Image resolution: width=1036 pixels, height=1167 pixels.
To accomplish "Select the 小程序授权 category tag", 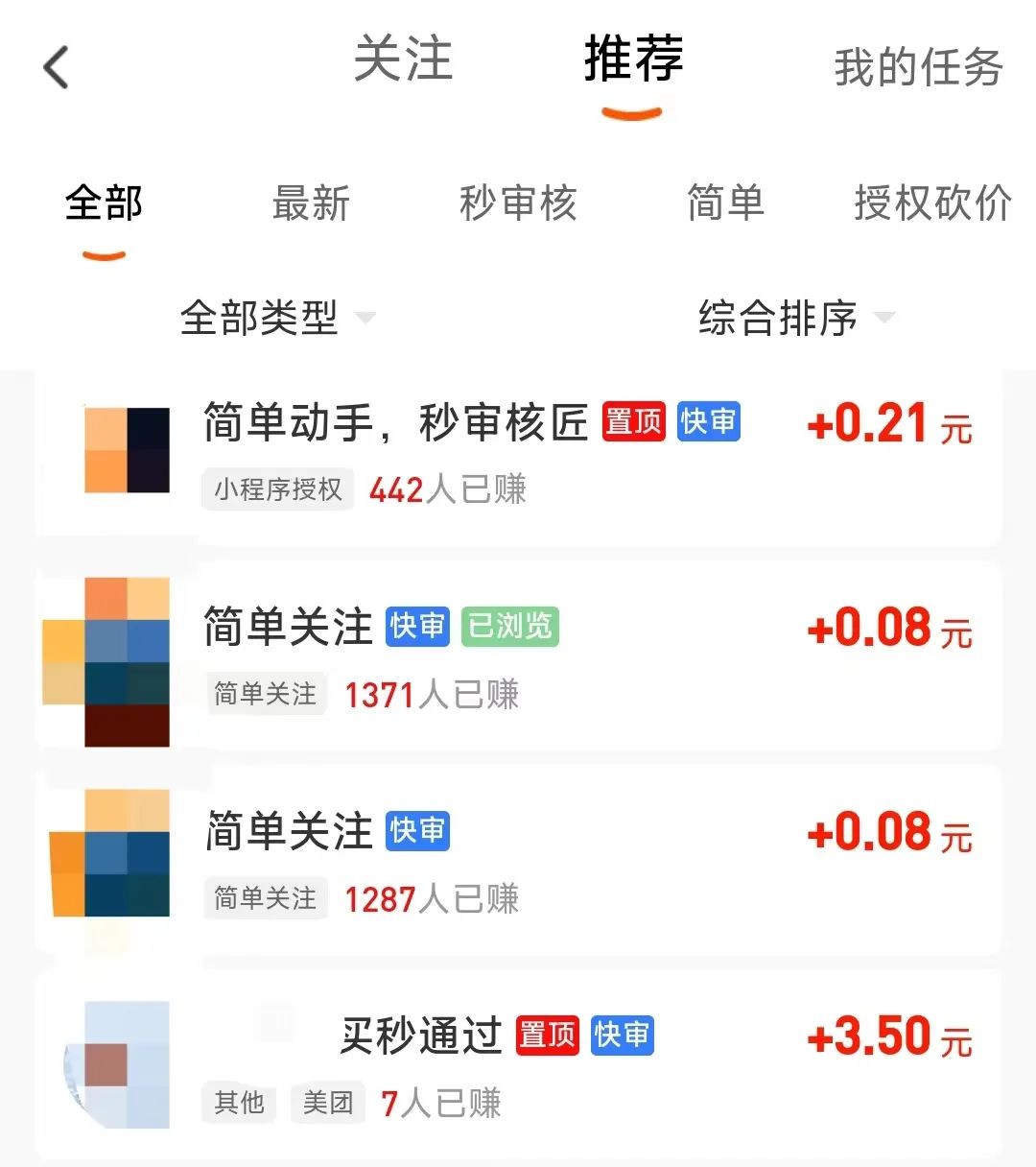I will 277,489.
